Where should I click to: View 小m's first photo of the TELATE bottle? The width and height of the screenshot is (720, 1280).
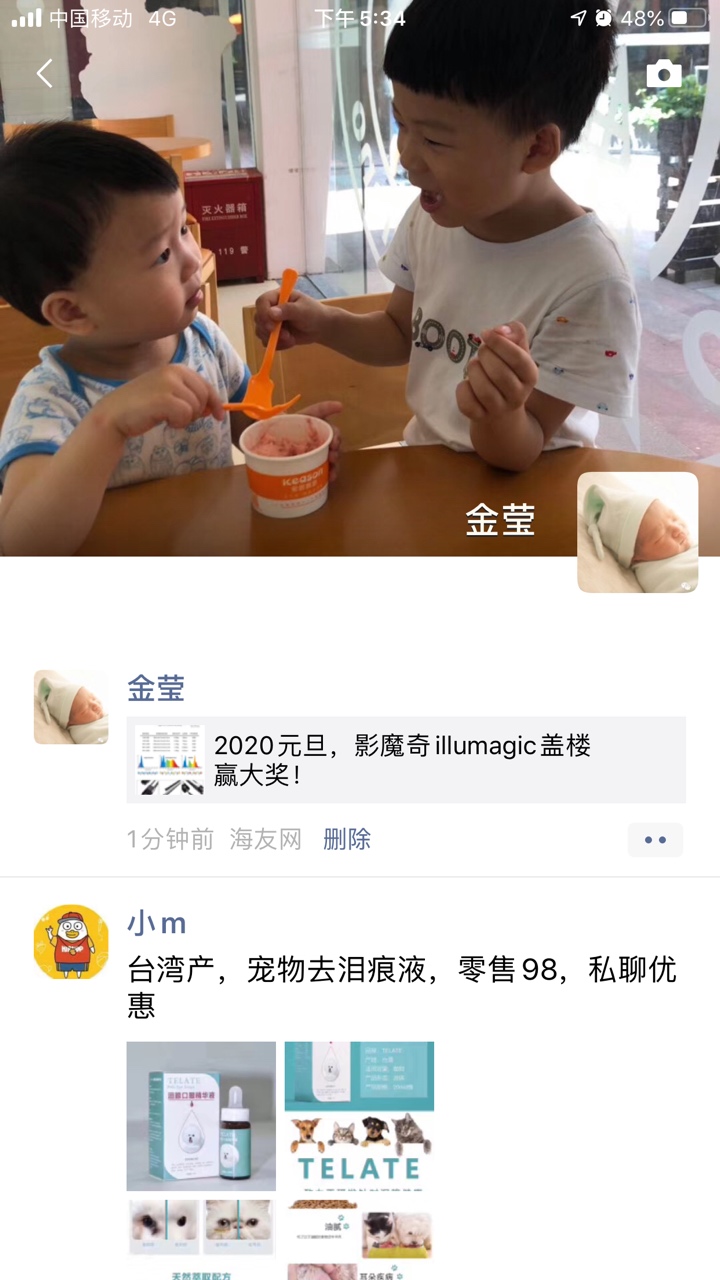coord(201,1116)
